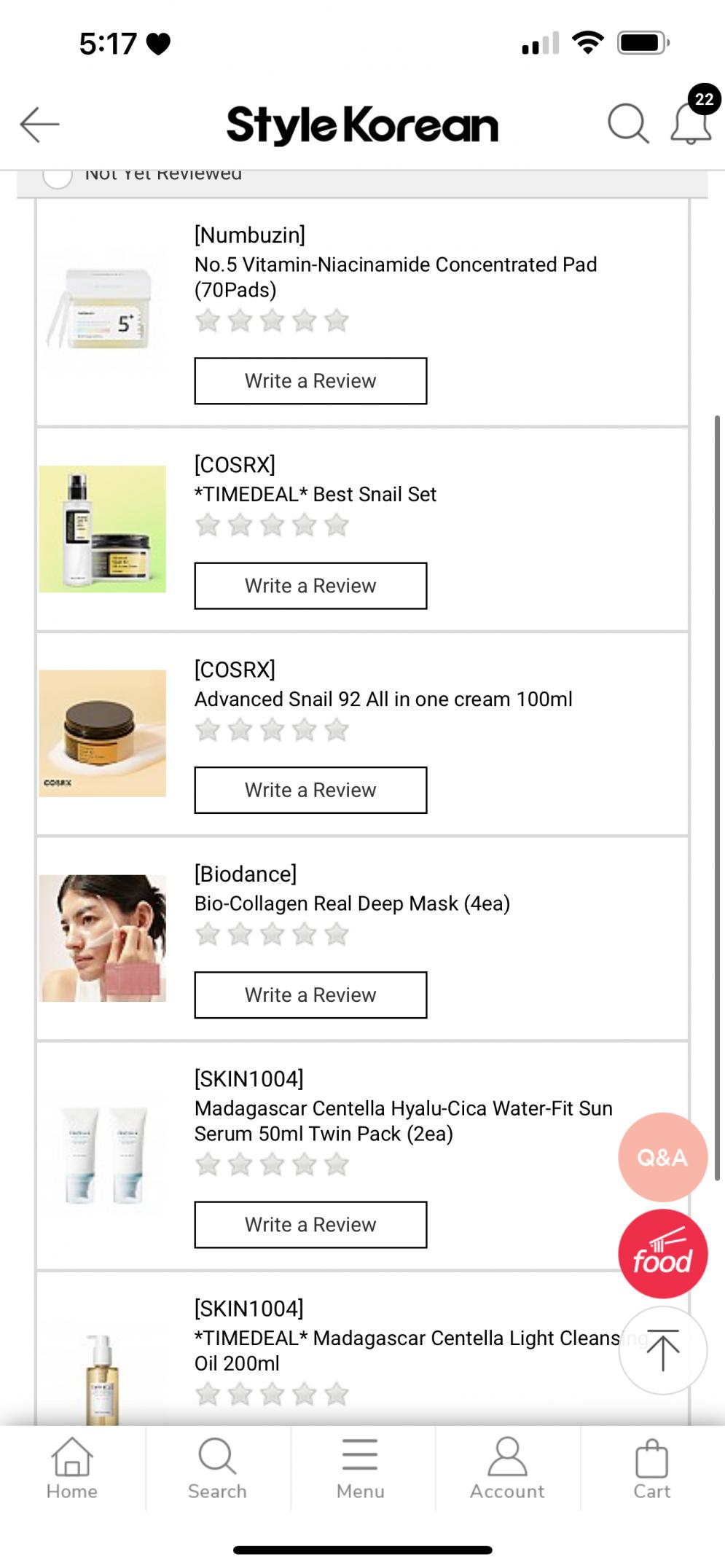This screenshot has height=1568, width=725.
Task: Open the Menu tab
Action: click(x=361, y=1468)
